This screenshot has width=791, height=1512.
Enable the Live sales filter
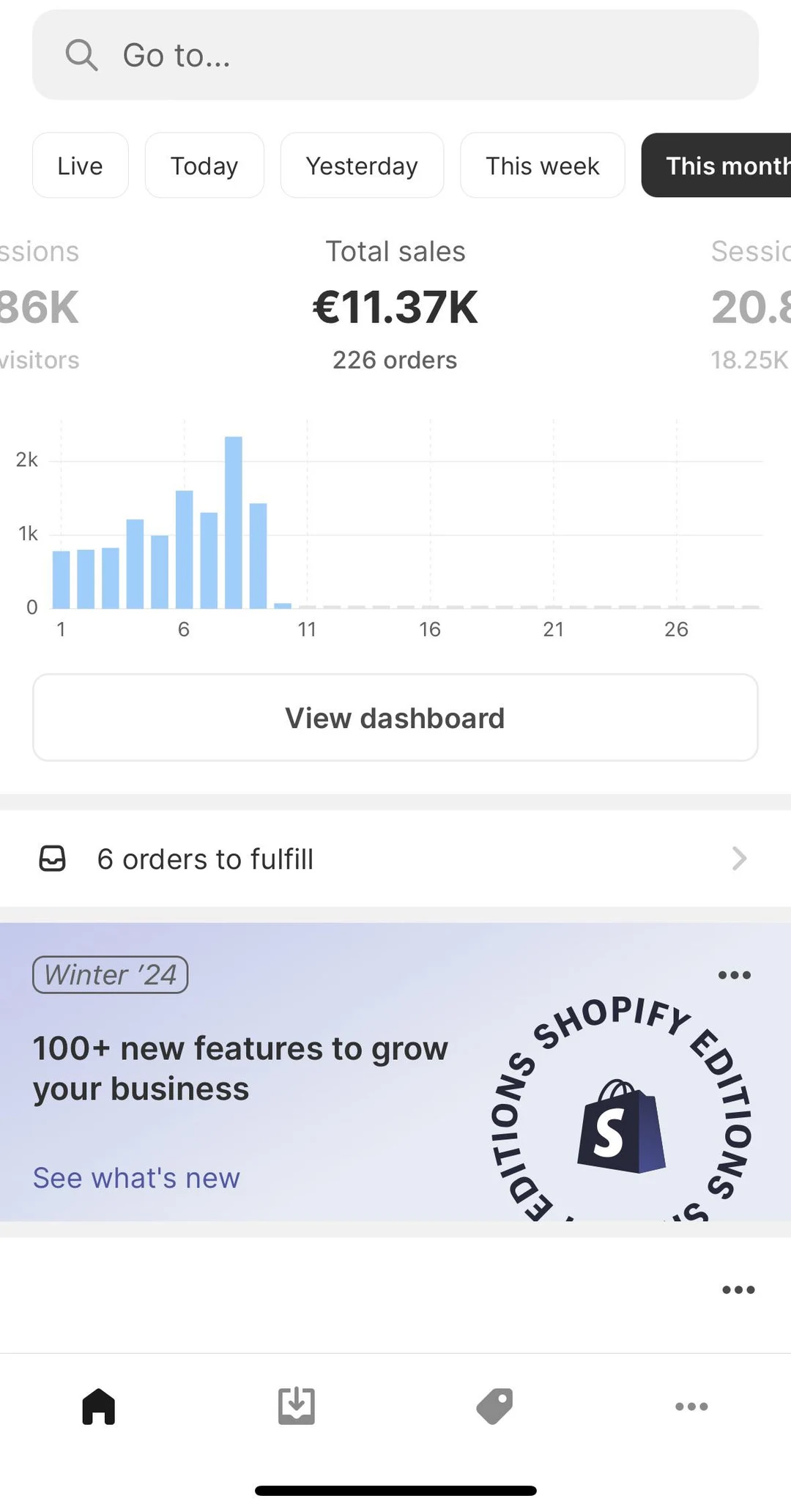pyautogui.click(x=80, y=166)
